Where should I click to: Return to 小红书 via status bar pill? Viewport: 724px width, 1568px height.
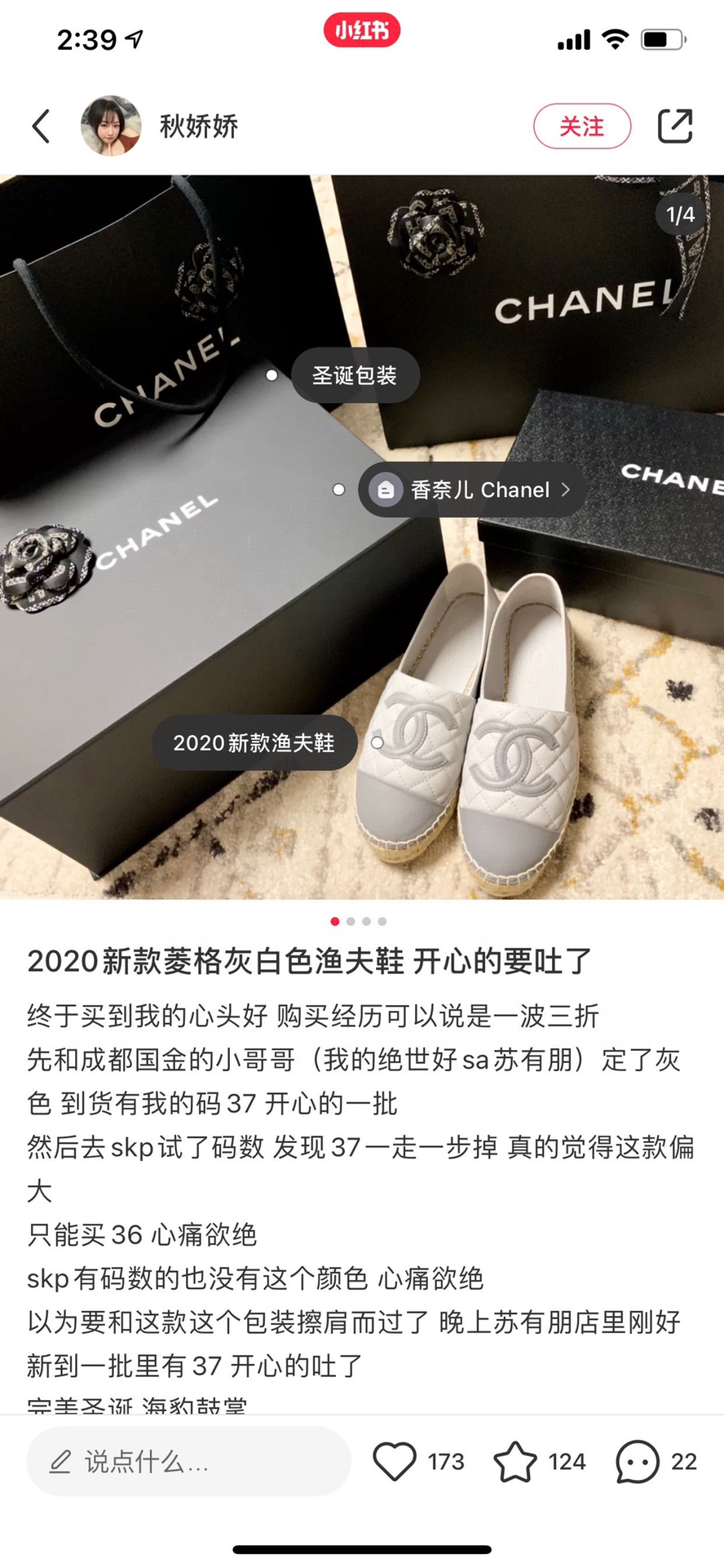[x=362, y=31]
